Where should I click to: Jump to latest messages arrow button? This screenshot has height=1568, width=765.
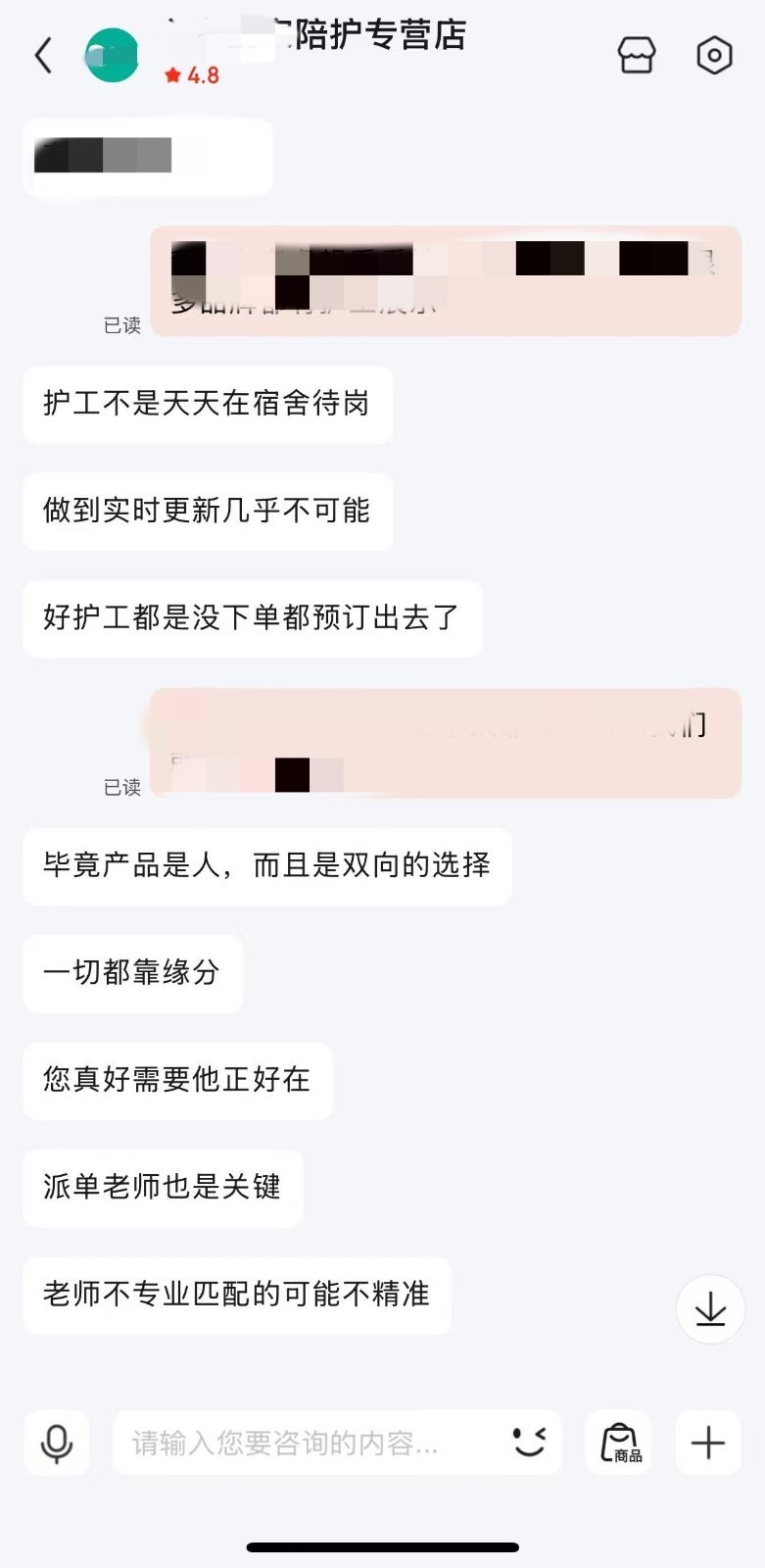click(710, 1309)
